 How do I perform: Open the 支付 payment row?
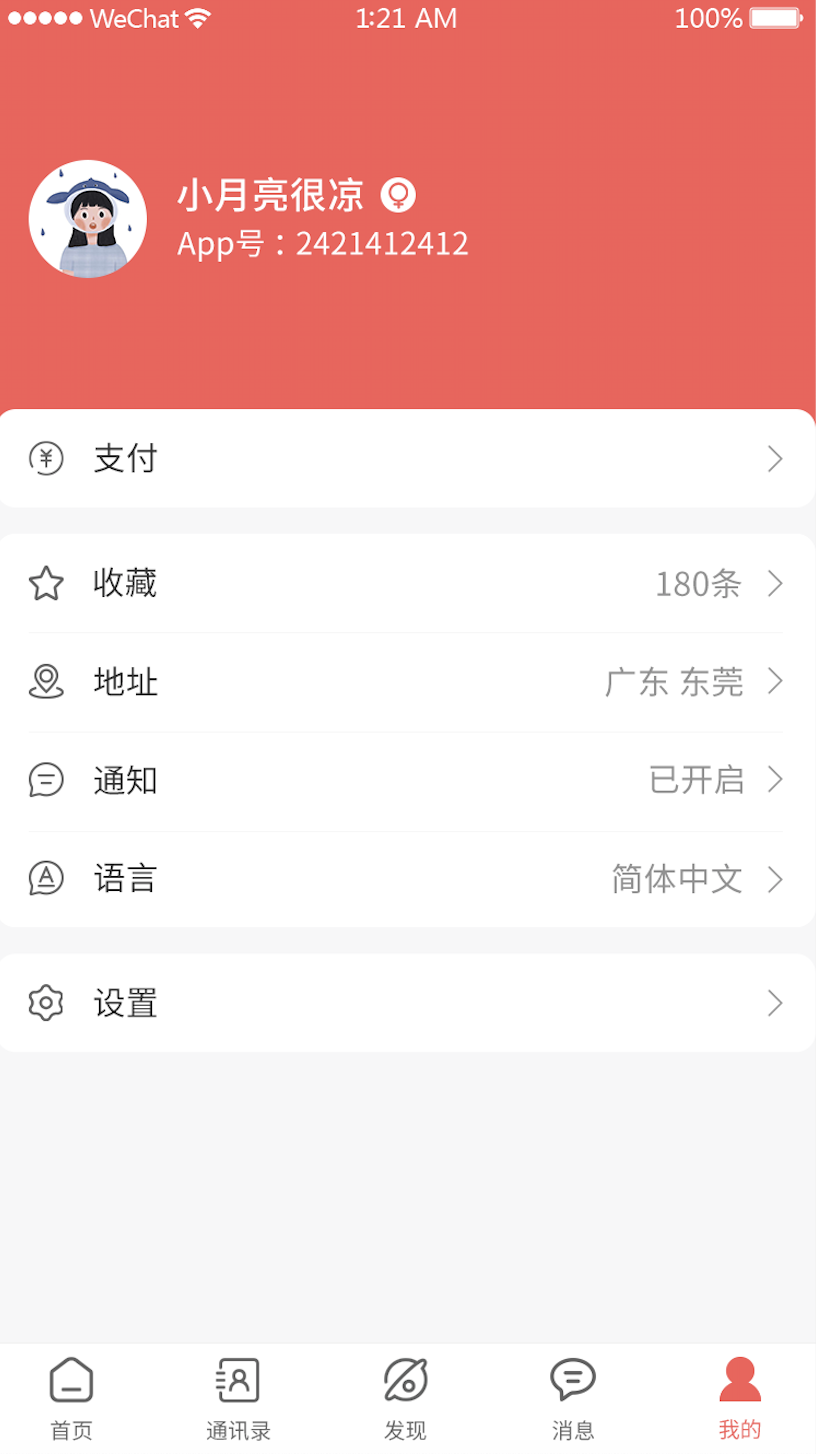pos(408,459)
